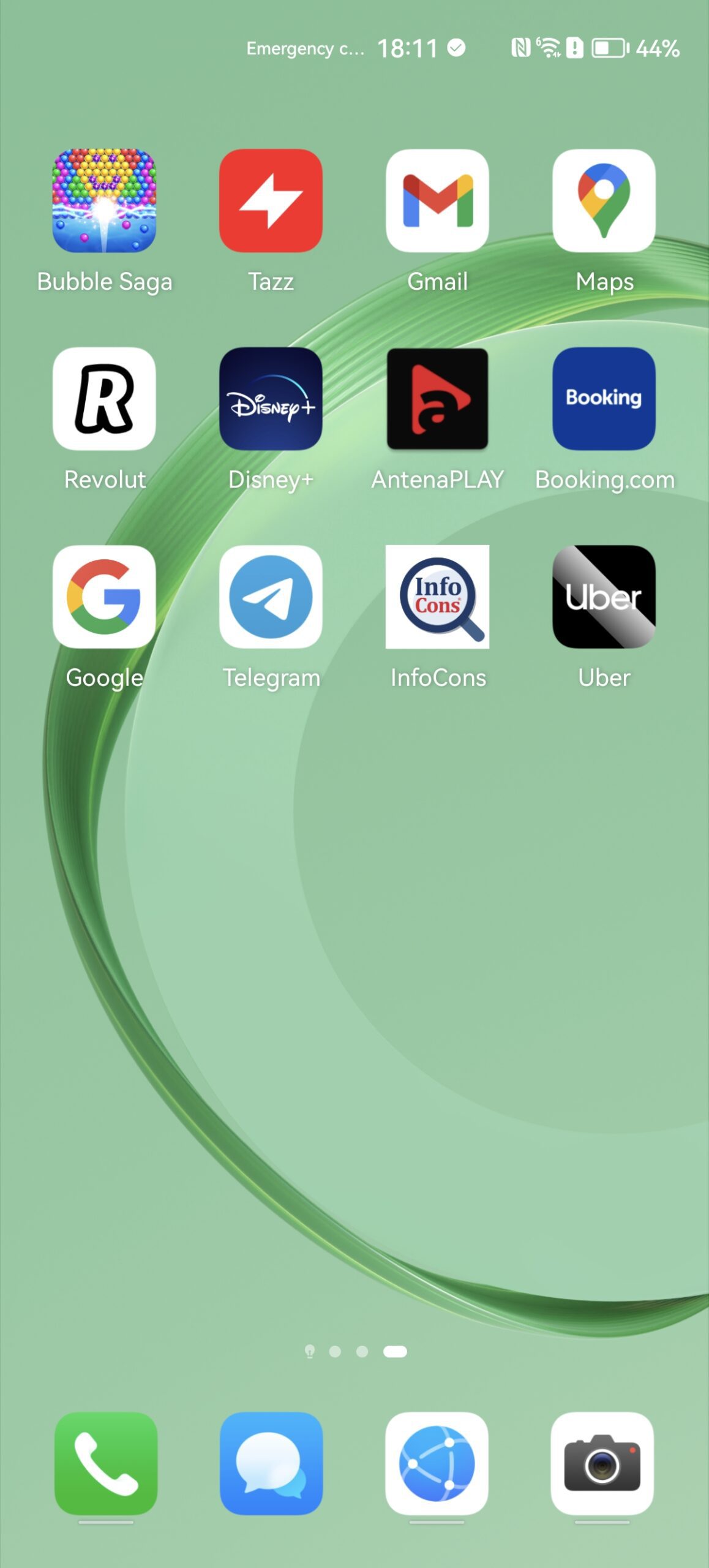Open Gmail
The image size is (709, 1568).
point(437,201)
